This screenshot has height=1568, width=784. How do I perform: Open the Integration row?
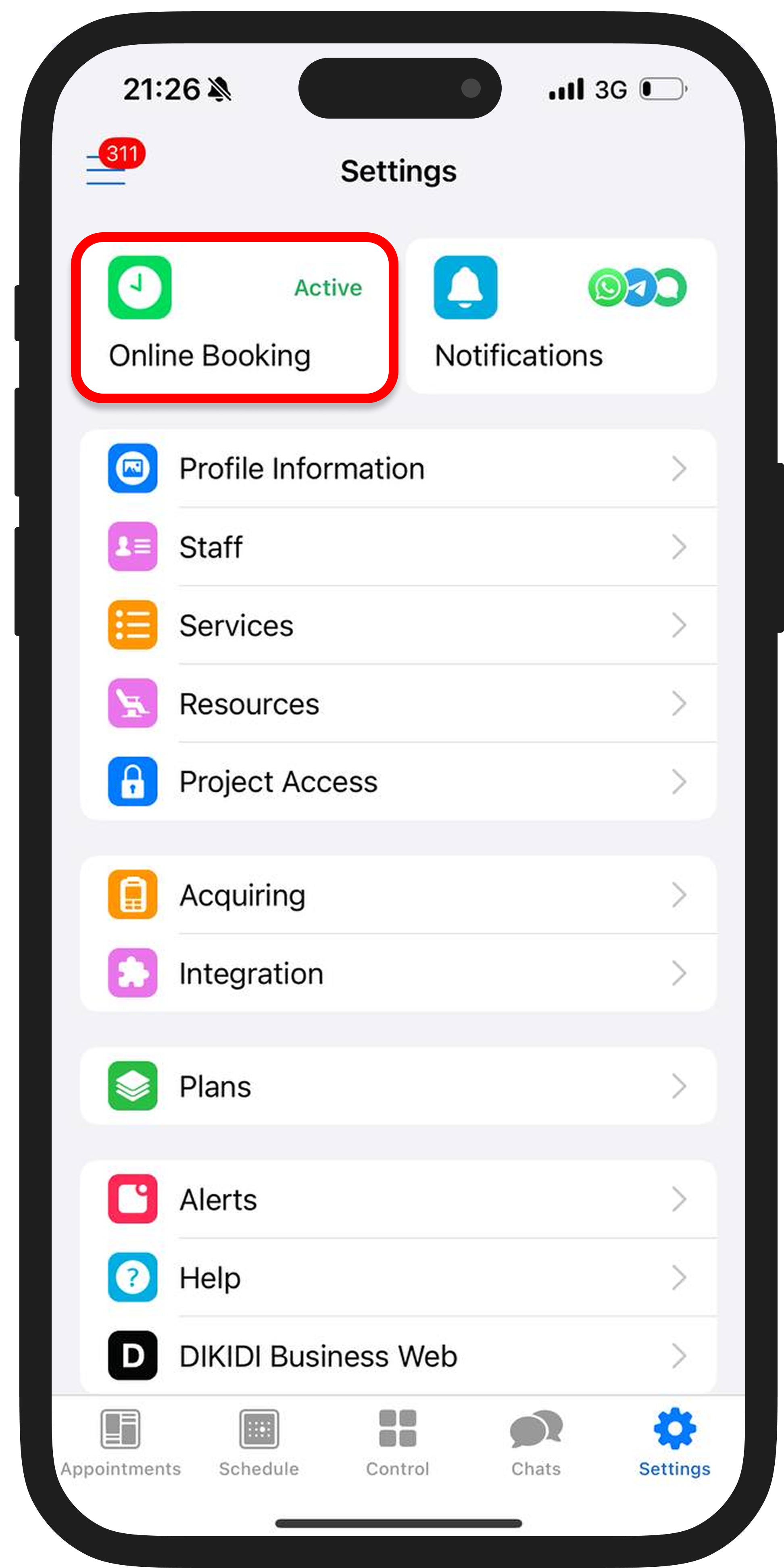point(398,973)
